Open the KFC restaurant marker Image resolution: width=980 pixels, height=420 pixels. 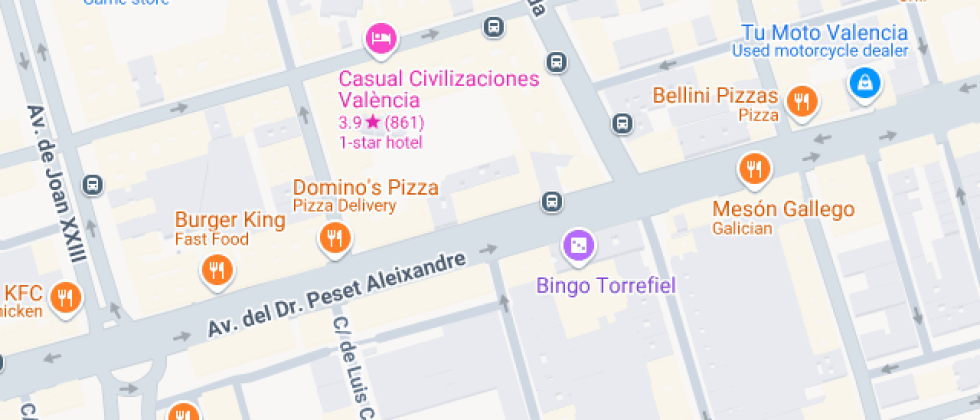(66, 297)
